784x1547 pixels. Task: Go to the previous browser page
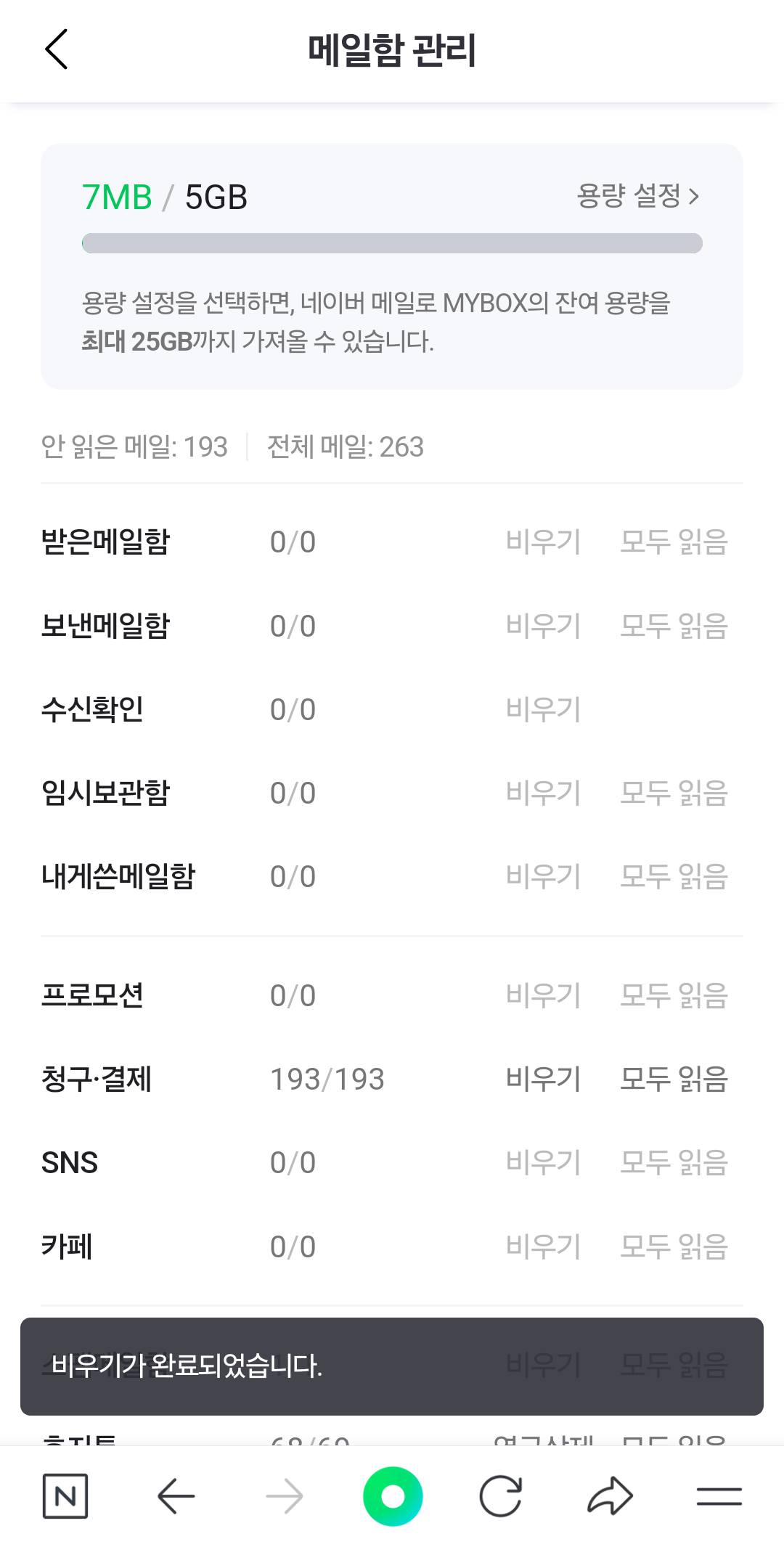176,1496
